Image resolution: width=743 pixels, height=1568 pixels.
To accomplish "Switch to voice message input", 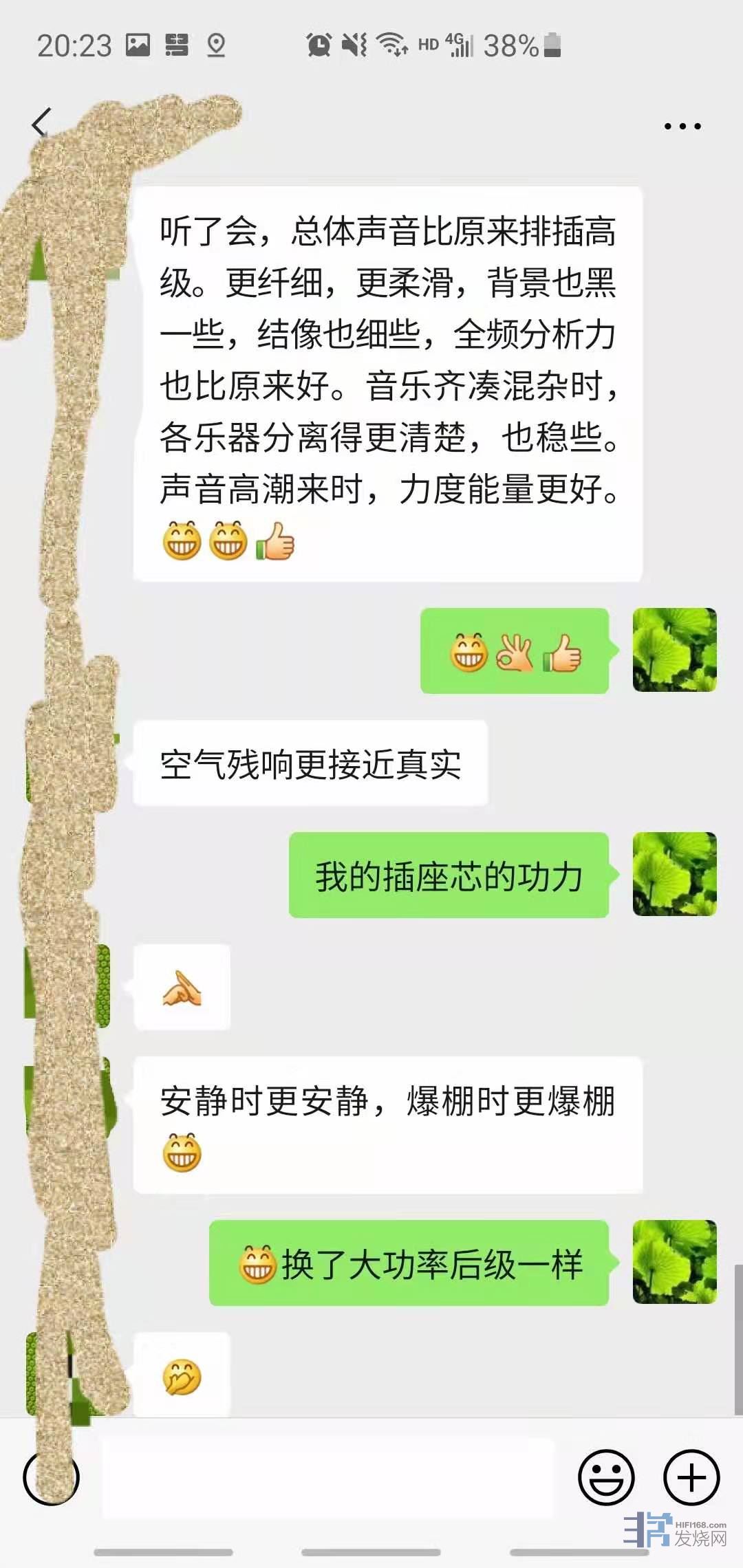I will (x=51, y=1477).
